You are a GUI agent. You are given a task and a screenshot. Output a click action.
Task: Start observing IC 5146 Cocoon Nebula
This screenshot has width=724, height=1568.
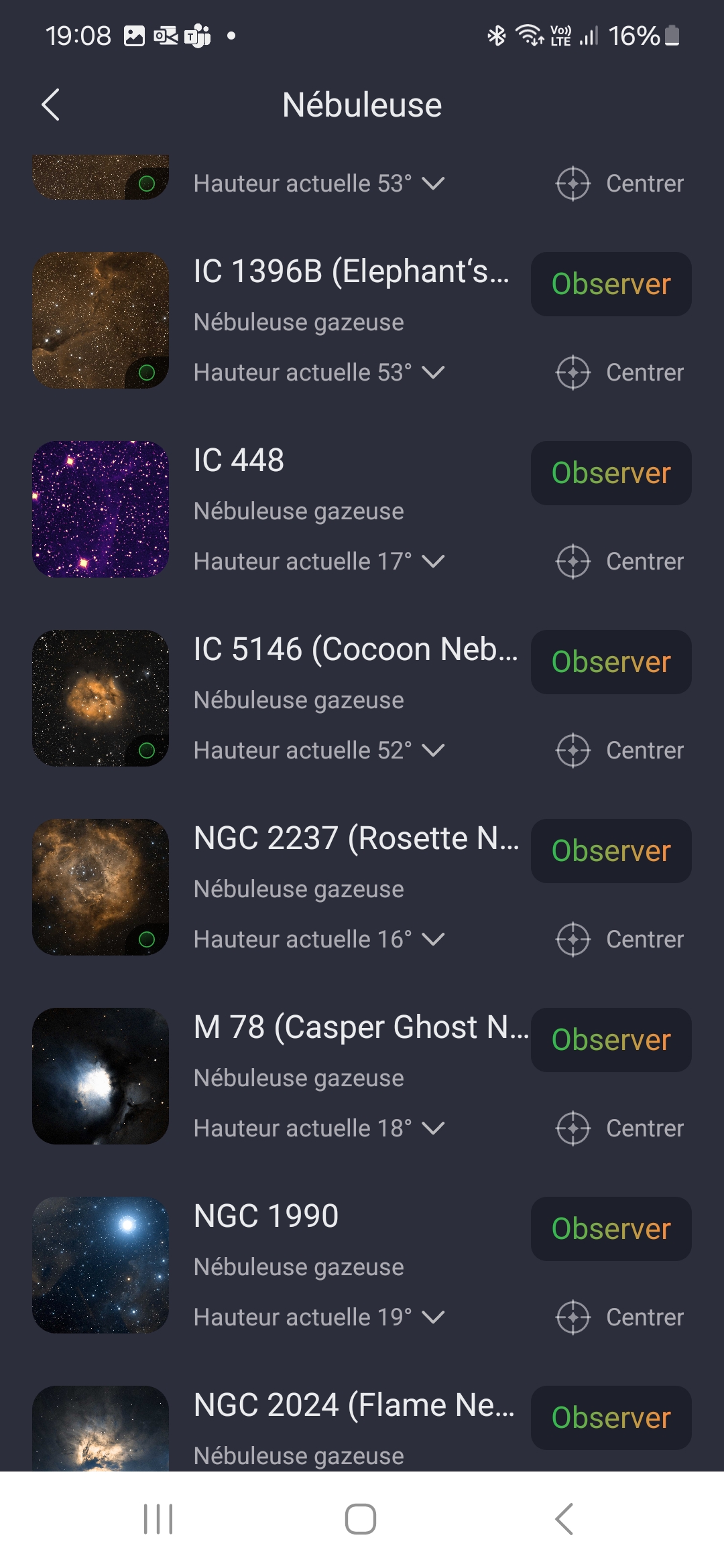click(x=611, y=662)
